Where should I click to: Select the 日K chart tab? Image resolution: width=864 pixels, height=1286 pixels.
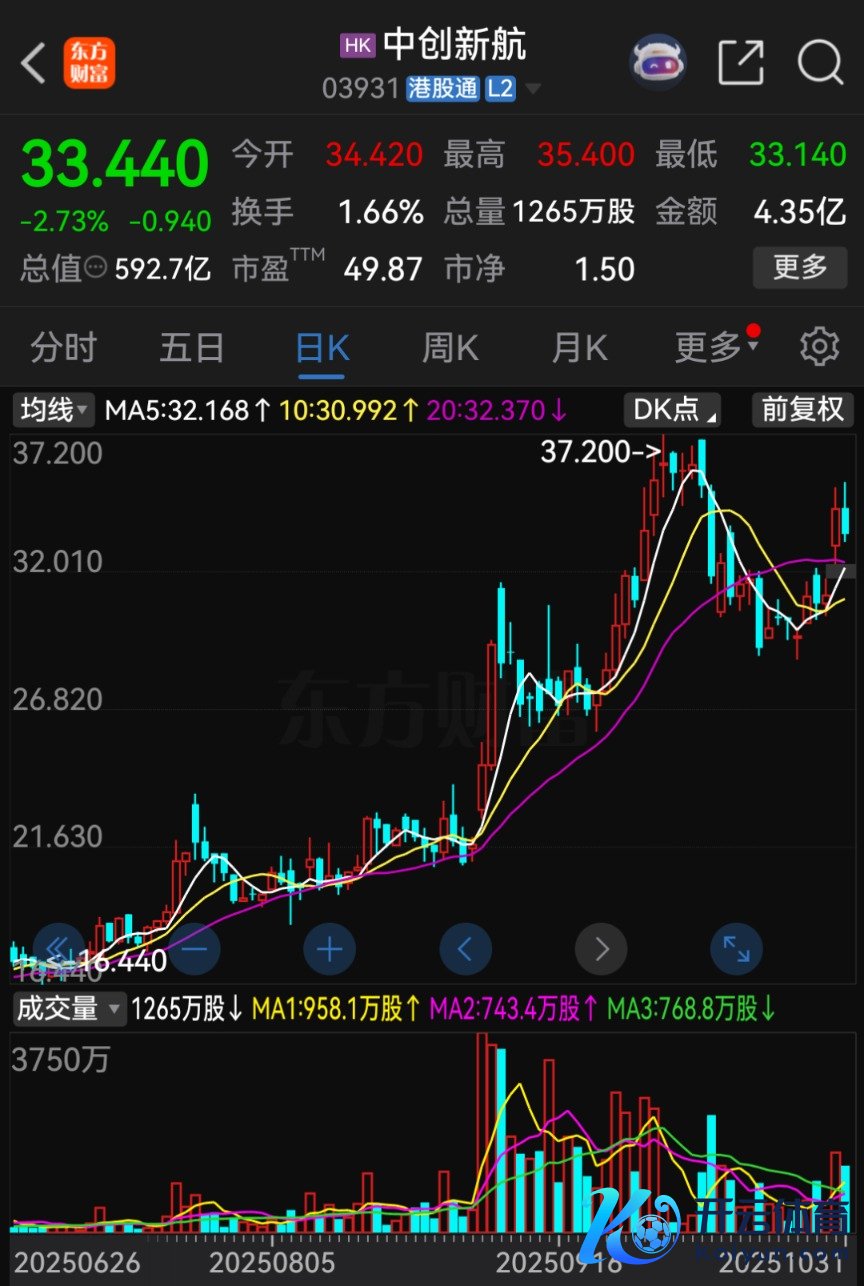(x=322, y=348)
